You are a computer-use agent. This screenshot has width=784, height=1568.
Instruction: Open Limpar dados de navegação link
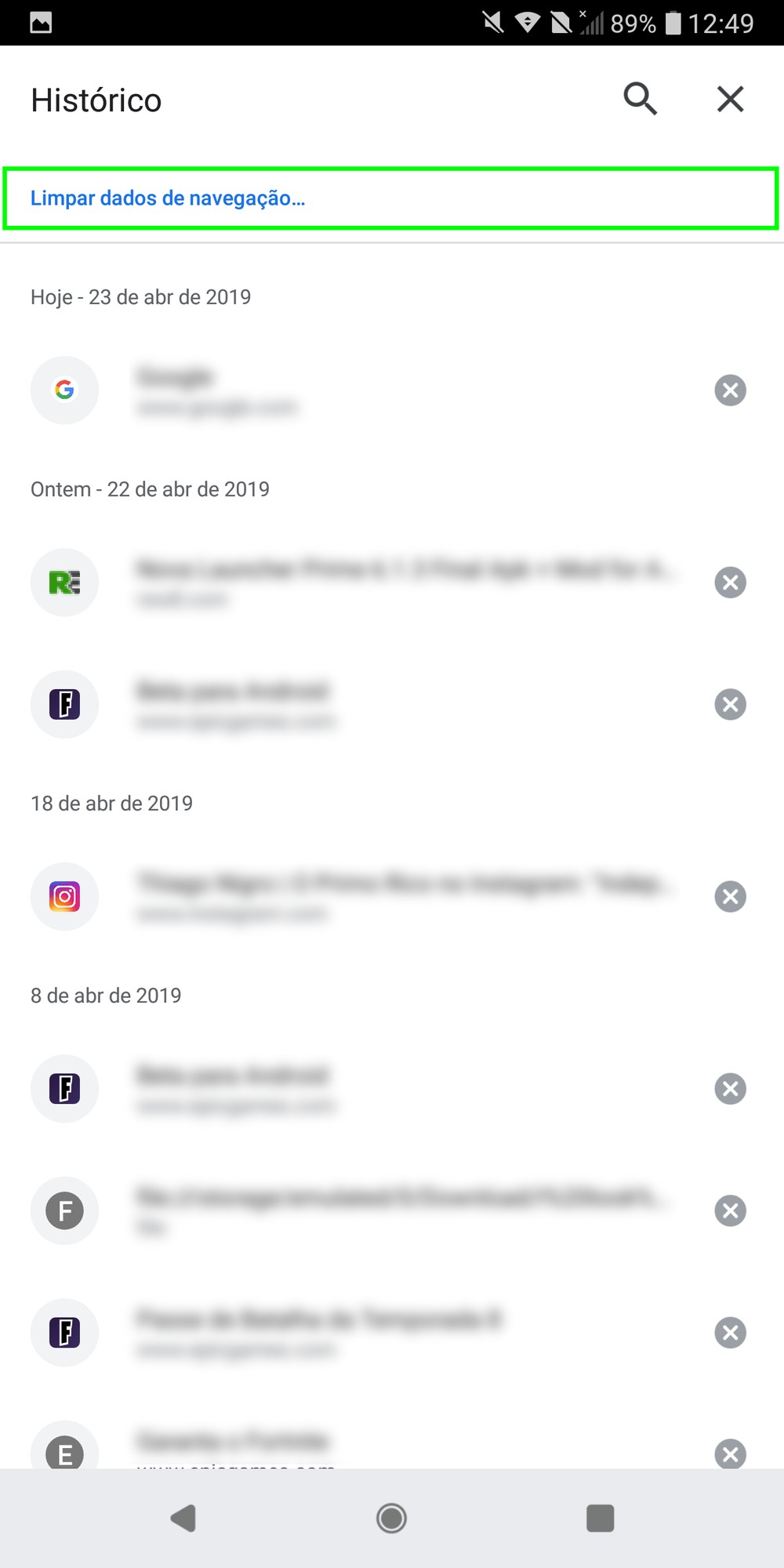coord(168,198)
